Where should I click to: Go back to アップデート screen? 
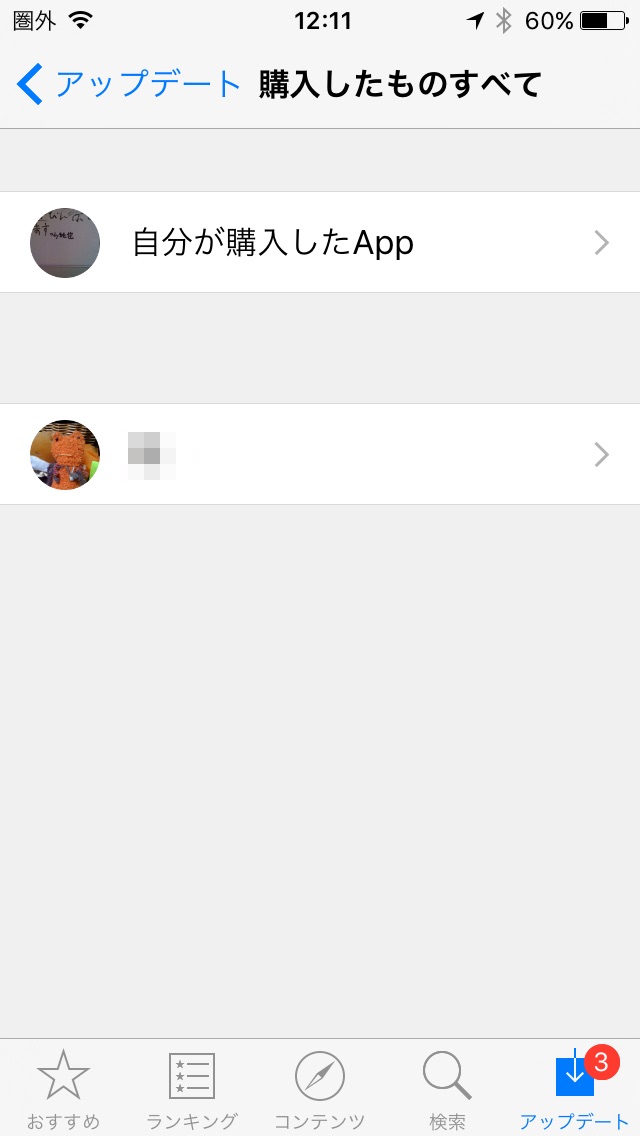coord(128,84)
